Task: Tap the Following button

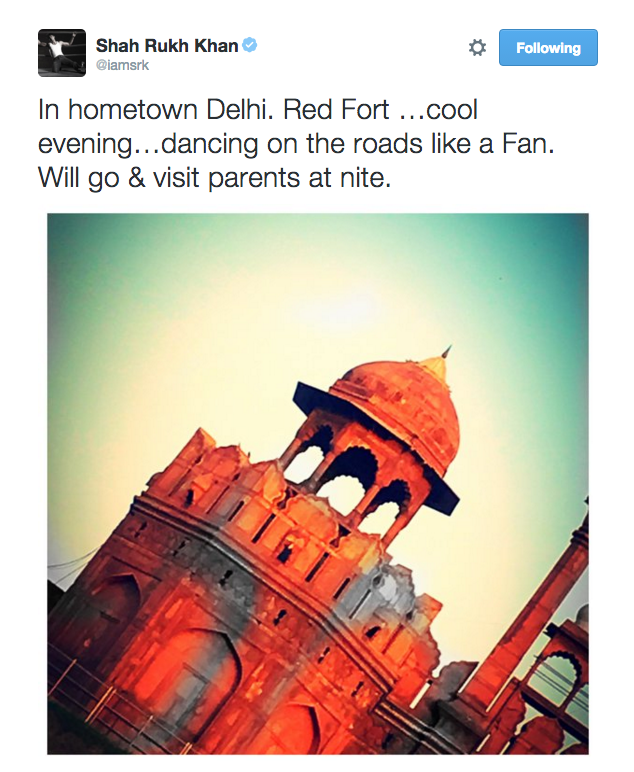Action: pos(548,48)
